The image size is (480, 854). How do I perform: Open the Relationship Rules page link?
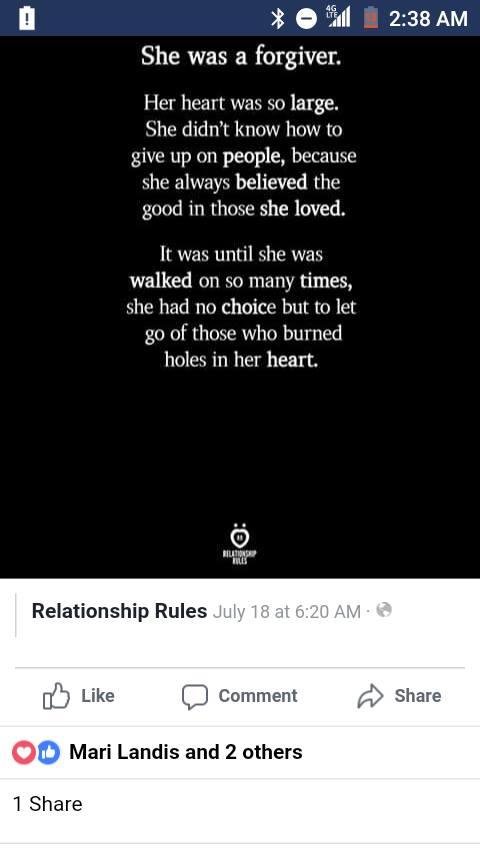tap(119, 611)
